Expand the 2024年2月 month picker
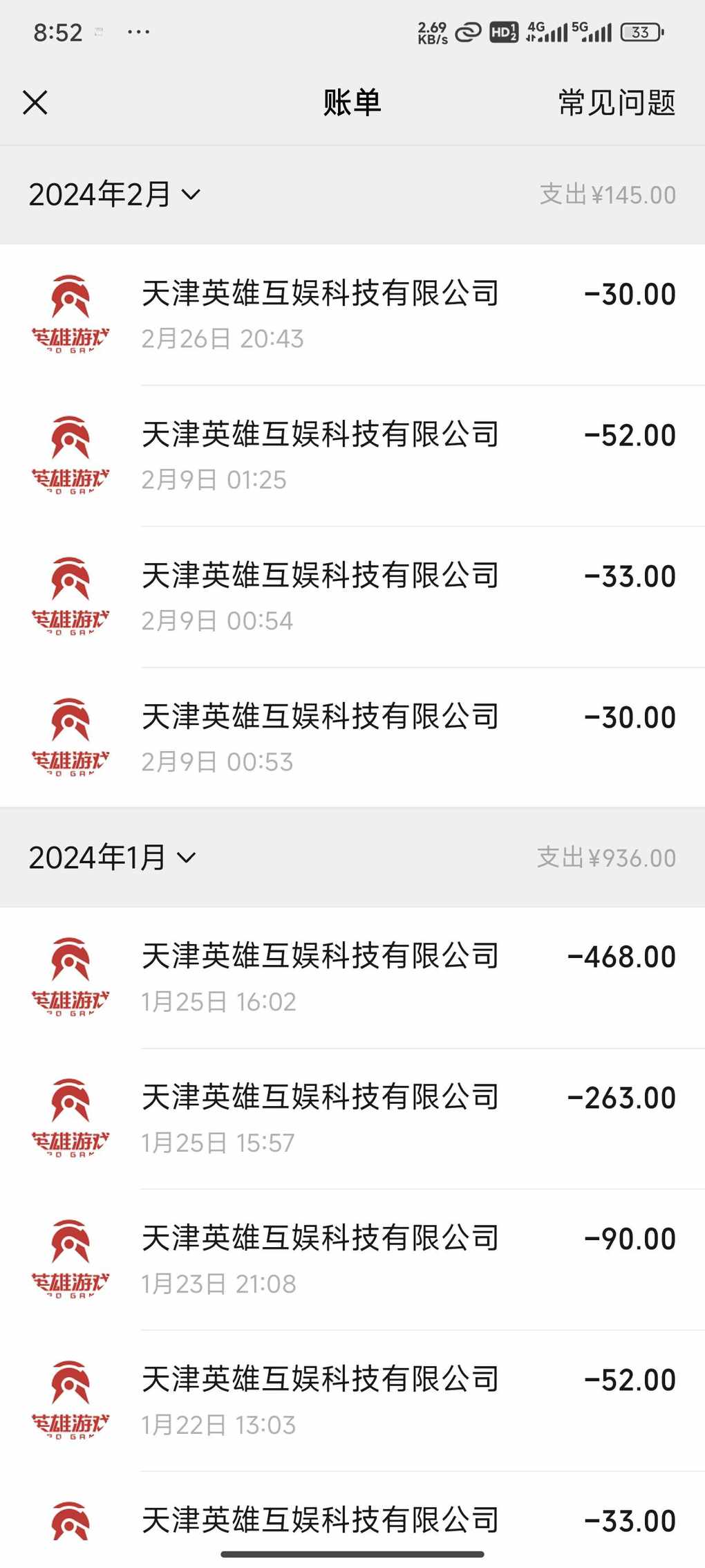 pos(115,194)
